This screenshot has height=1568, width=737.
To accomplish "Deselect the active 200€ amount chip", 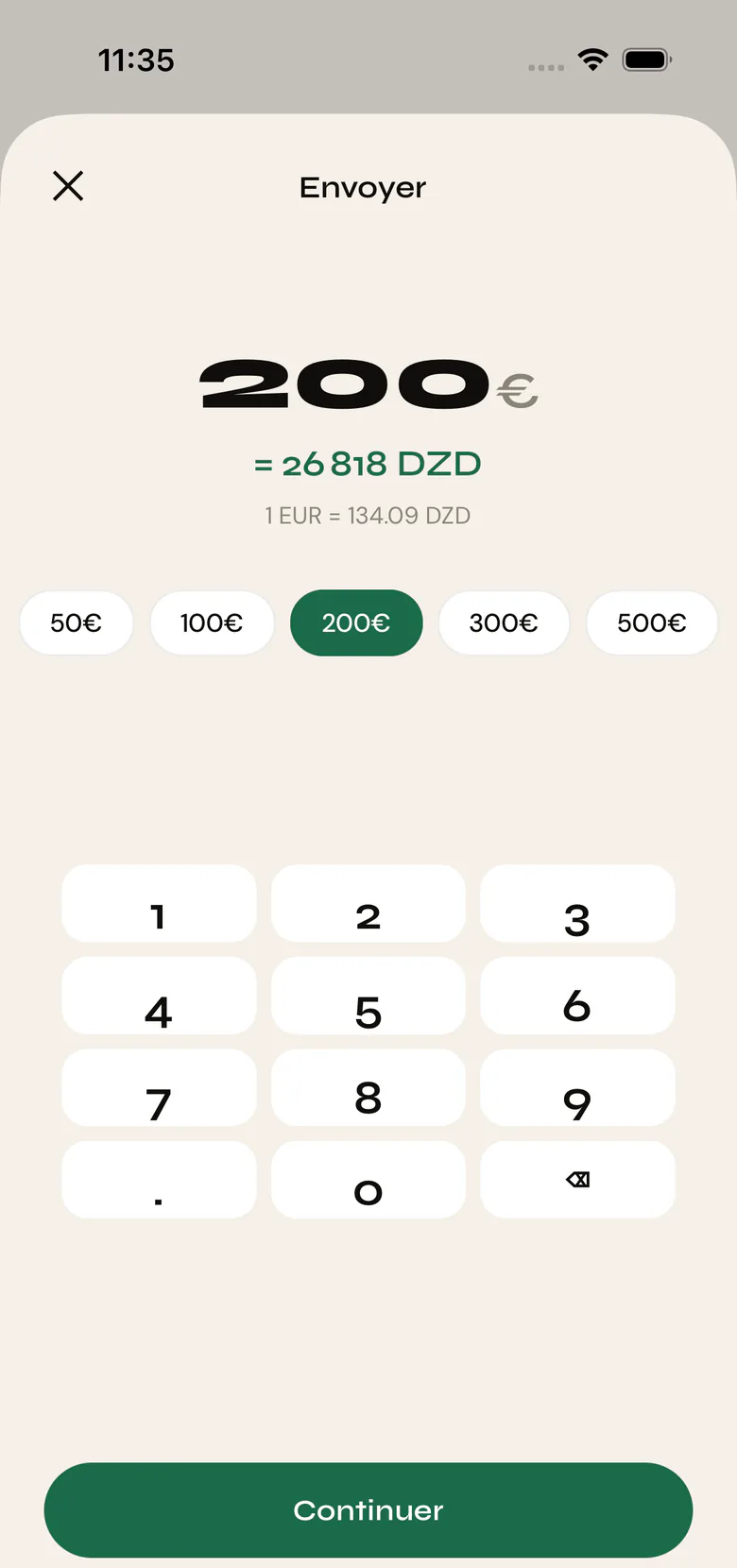I will pyautogui.click(x=356, y=622).
